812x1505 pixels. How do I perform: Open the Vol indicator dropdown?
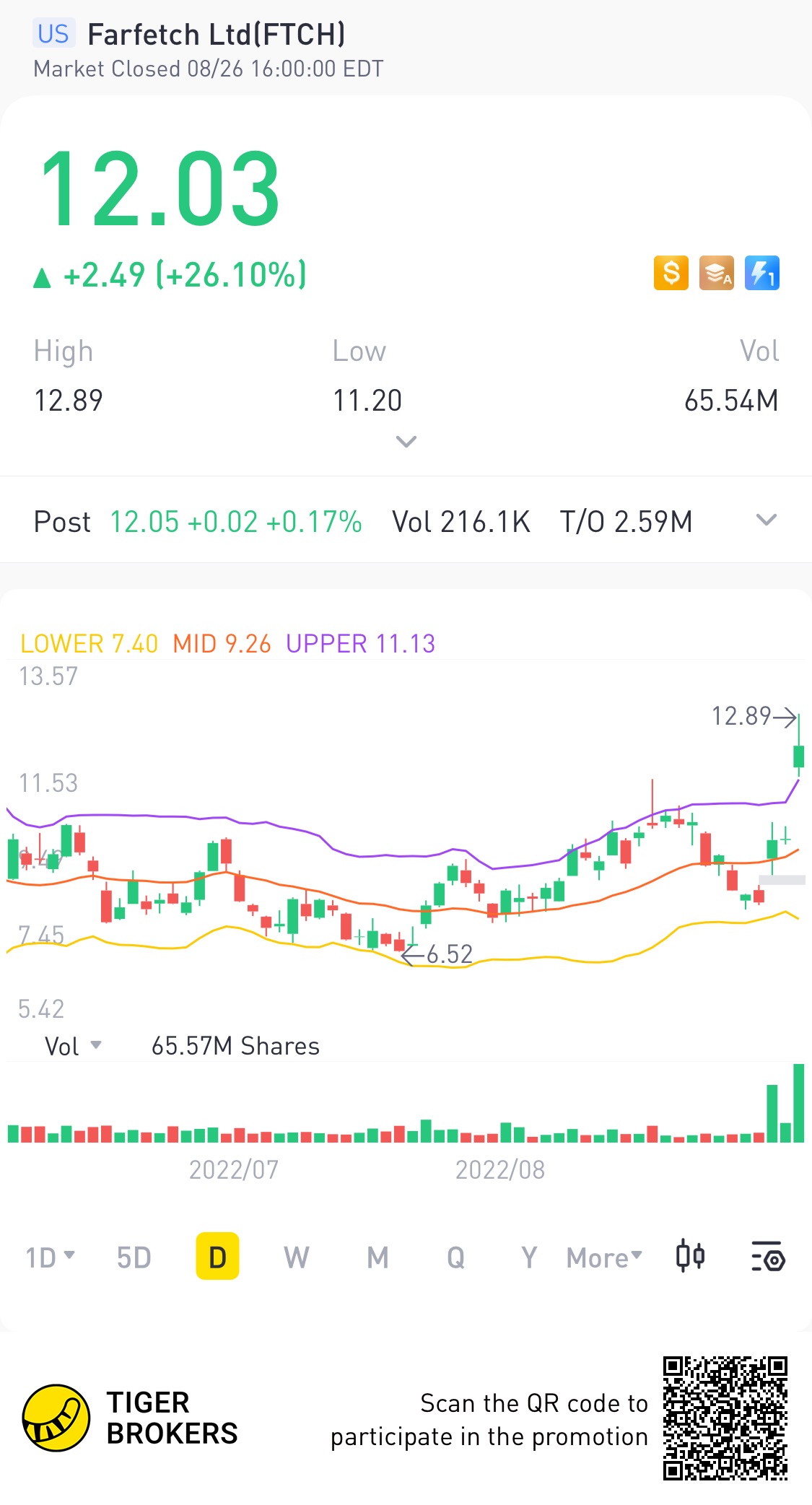tap(73, 1046)
